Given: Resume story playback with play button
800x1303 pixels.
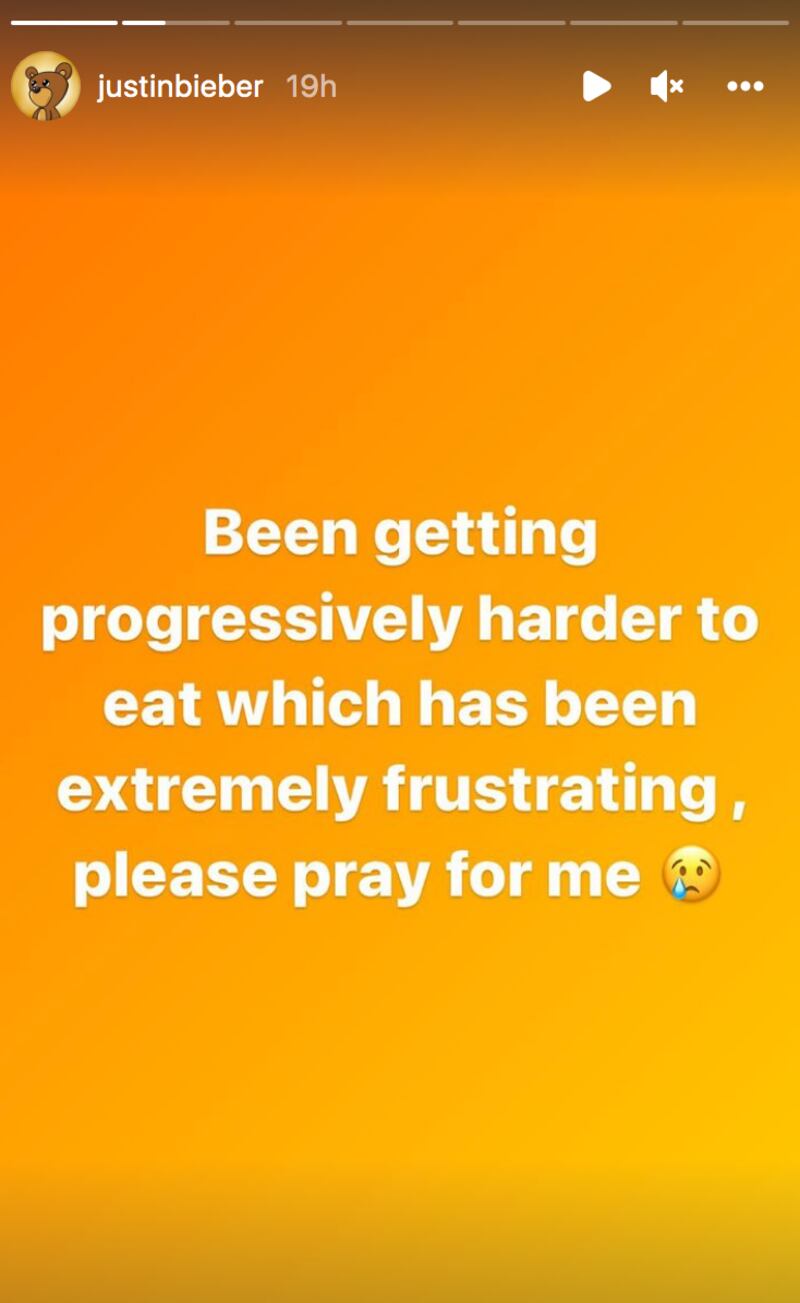Looking at the screenshot, I should (596, 87).
